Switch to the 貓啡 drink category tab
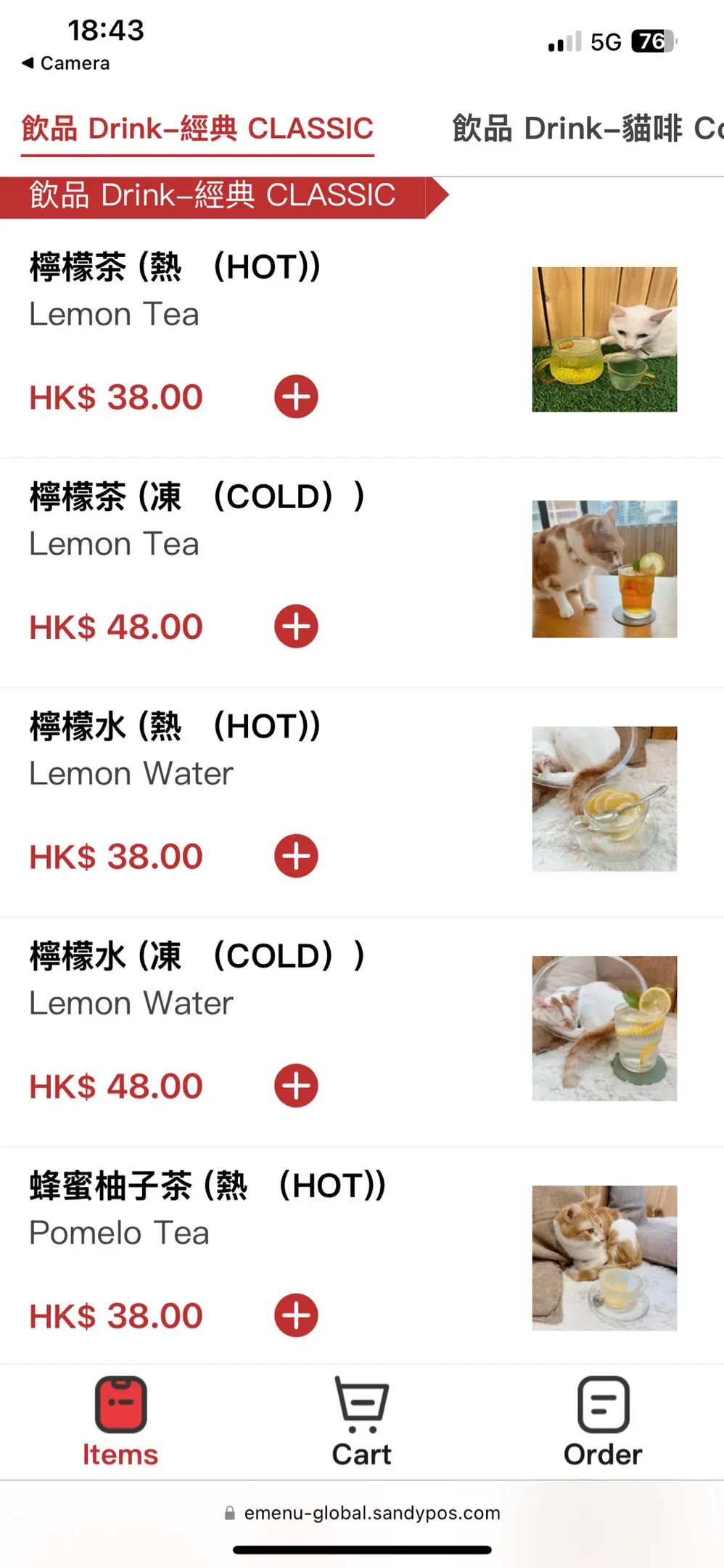724x1568 pixels. [586, 129]
